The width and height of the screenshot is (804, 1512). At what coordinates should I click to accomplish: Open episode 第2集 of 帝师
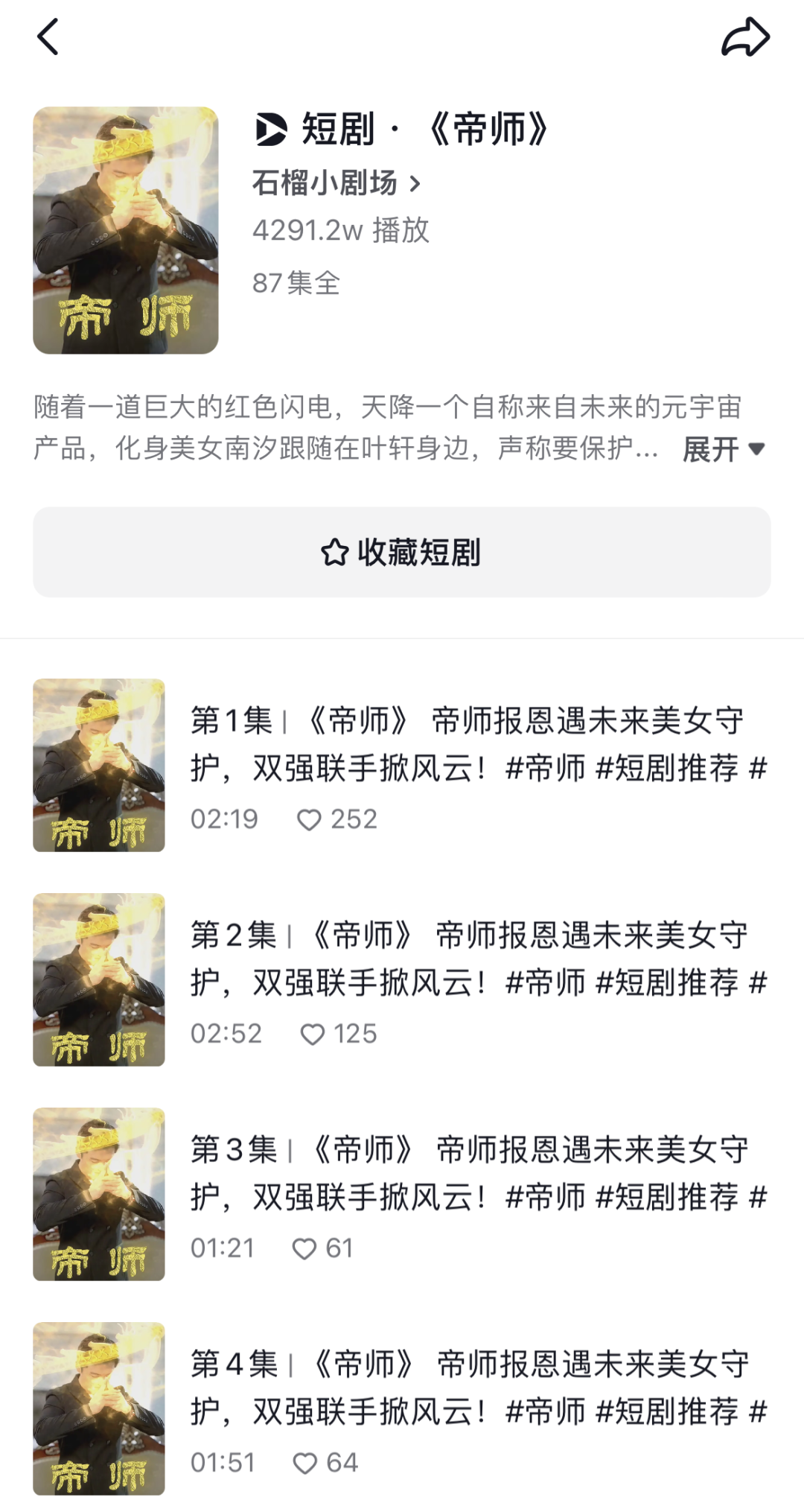(x=402, y=980)
